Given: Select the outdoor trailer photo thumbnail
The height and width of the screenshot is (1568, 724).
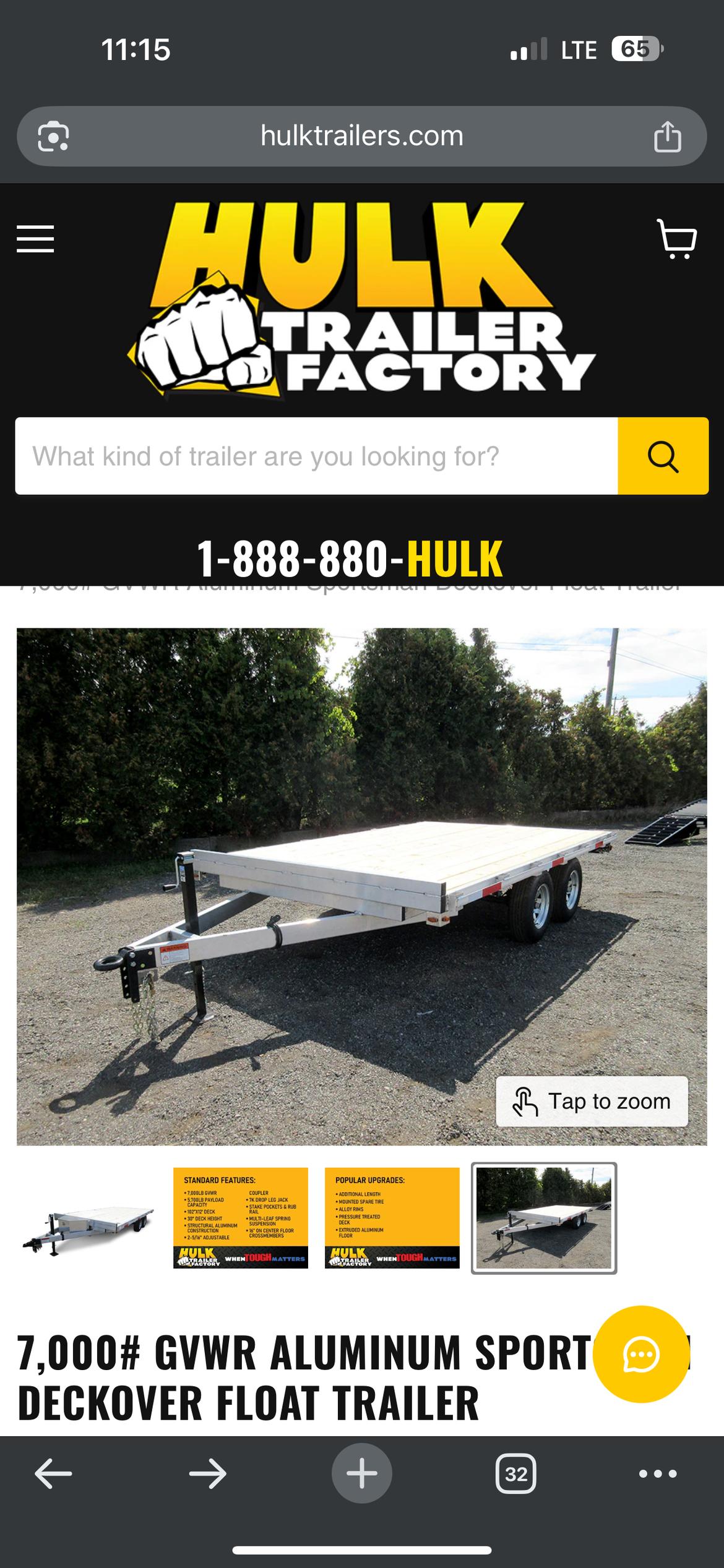Looking at the screenshot, I should click(544, 1218).
